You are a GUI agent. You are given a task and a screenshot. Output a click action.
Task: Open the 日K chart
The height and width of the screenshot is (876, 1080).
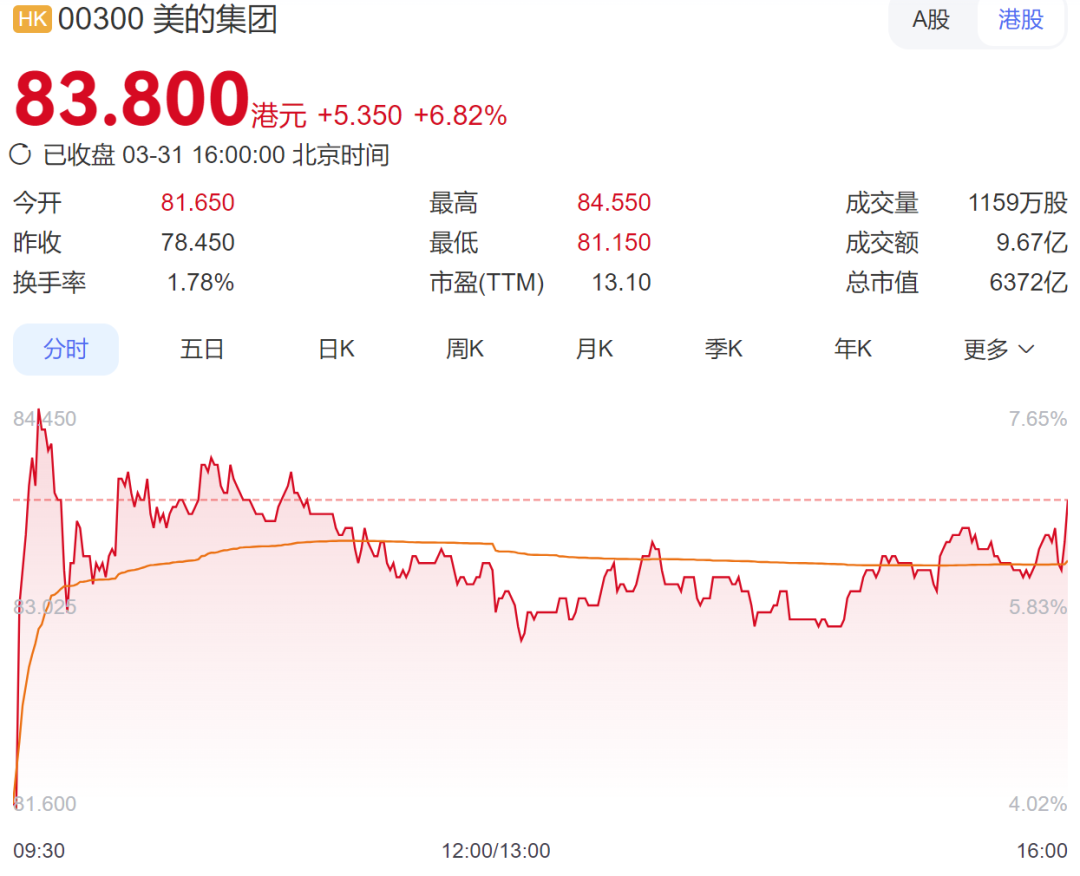point(336,349)
